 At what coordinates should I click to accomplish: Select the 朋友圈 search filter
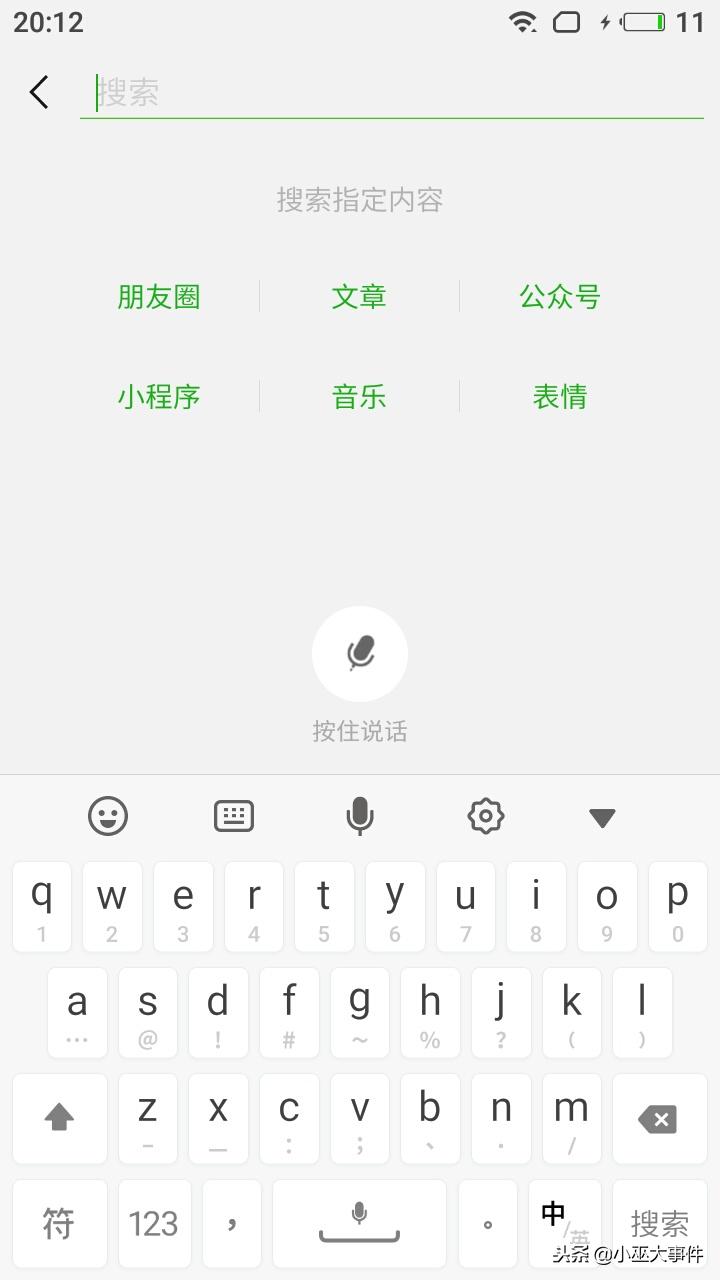[x=159, y=296]
